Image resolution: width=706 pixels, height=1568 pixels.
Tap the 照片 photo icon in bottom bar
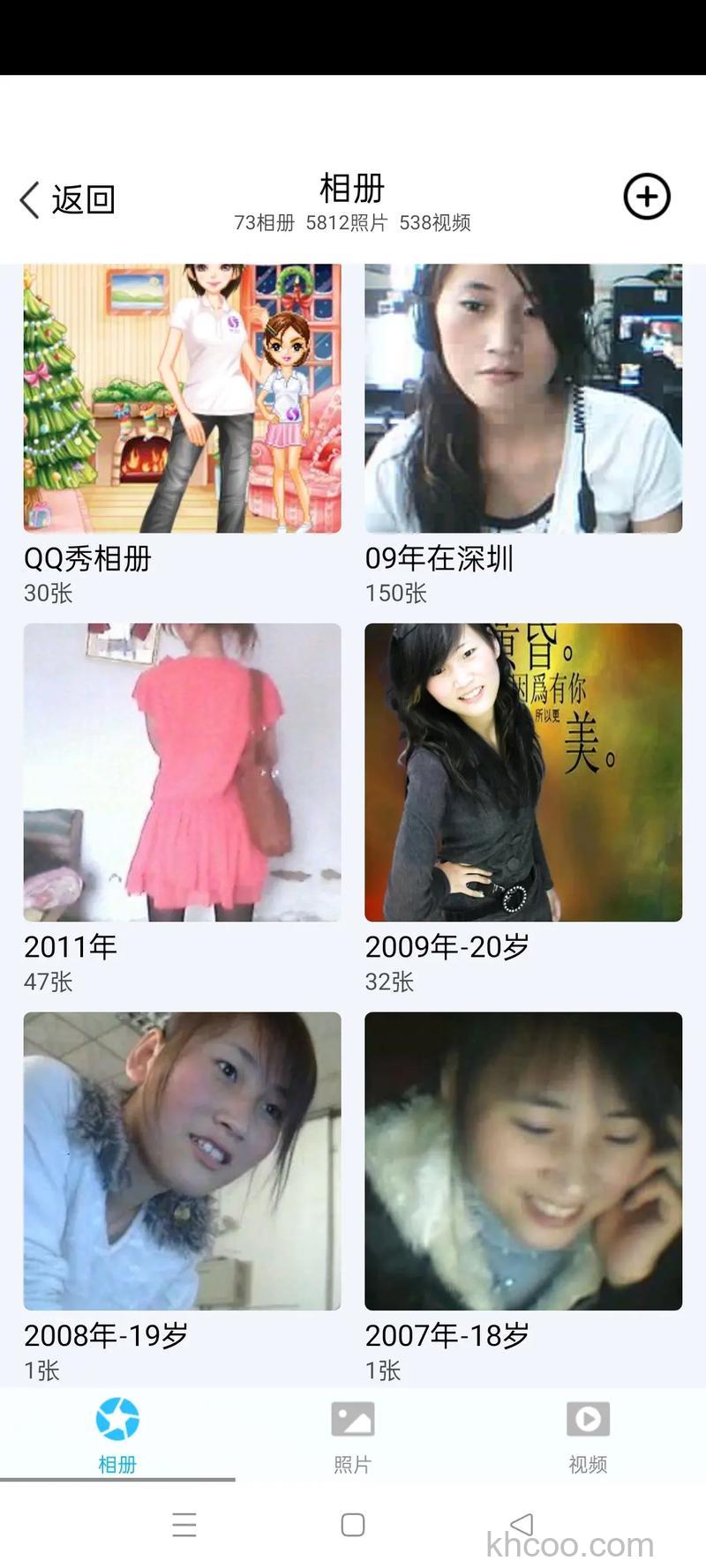click(x=352, y=1419)
